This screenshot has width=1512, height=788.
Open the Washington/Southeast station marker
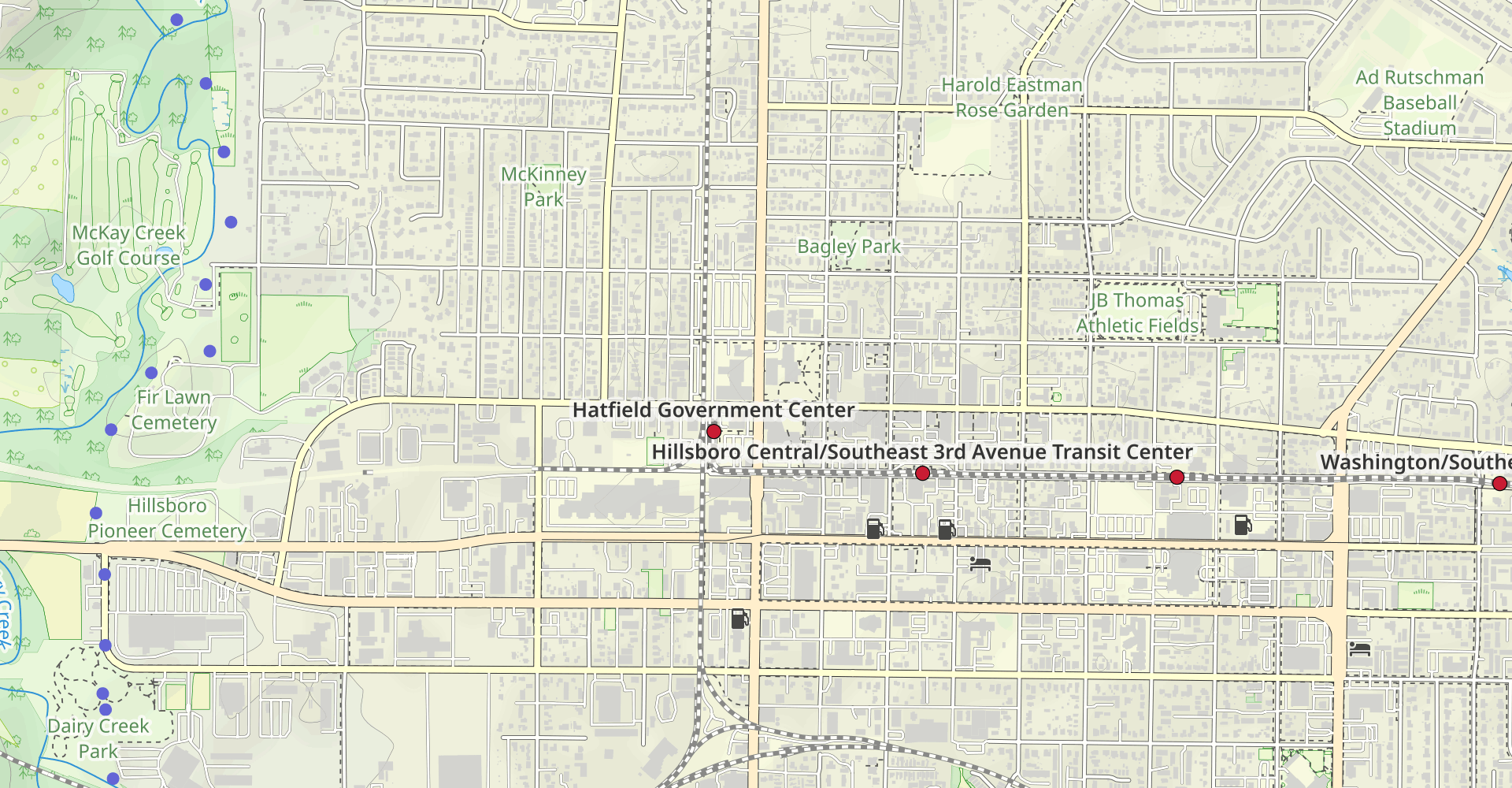[x=1499, y=483]
